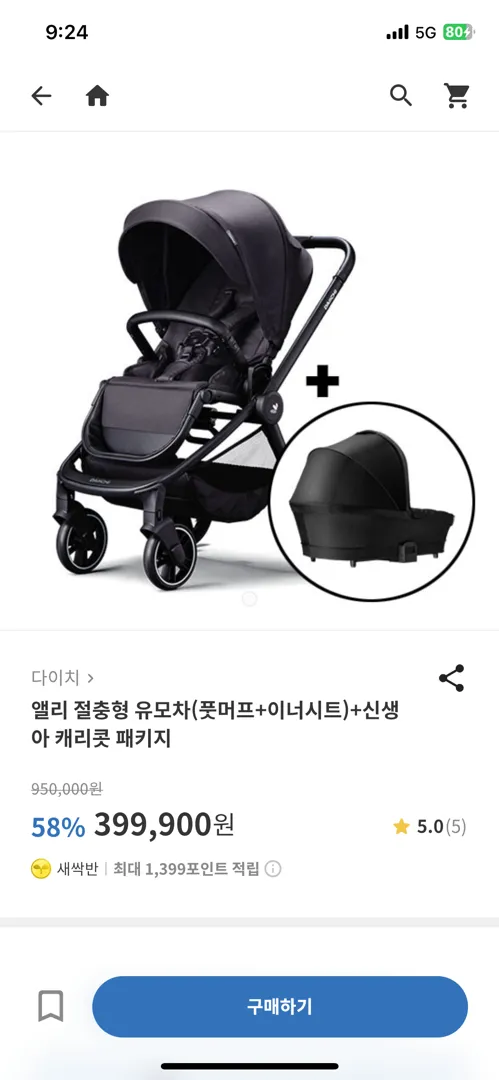
Task: Open the stroller product image
Action: 250,381
